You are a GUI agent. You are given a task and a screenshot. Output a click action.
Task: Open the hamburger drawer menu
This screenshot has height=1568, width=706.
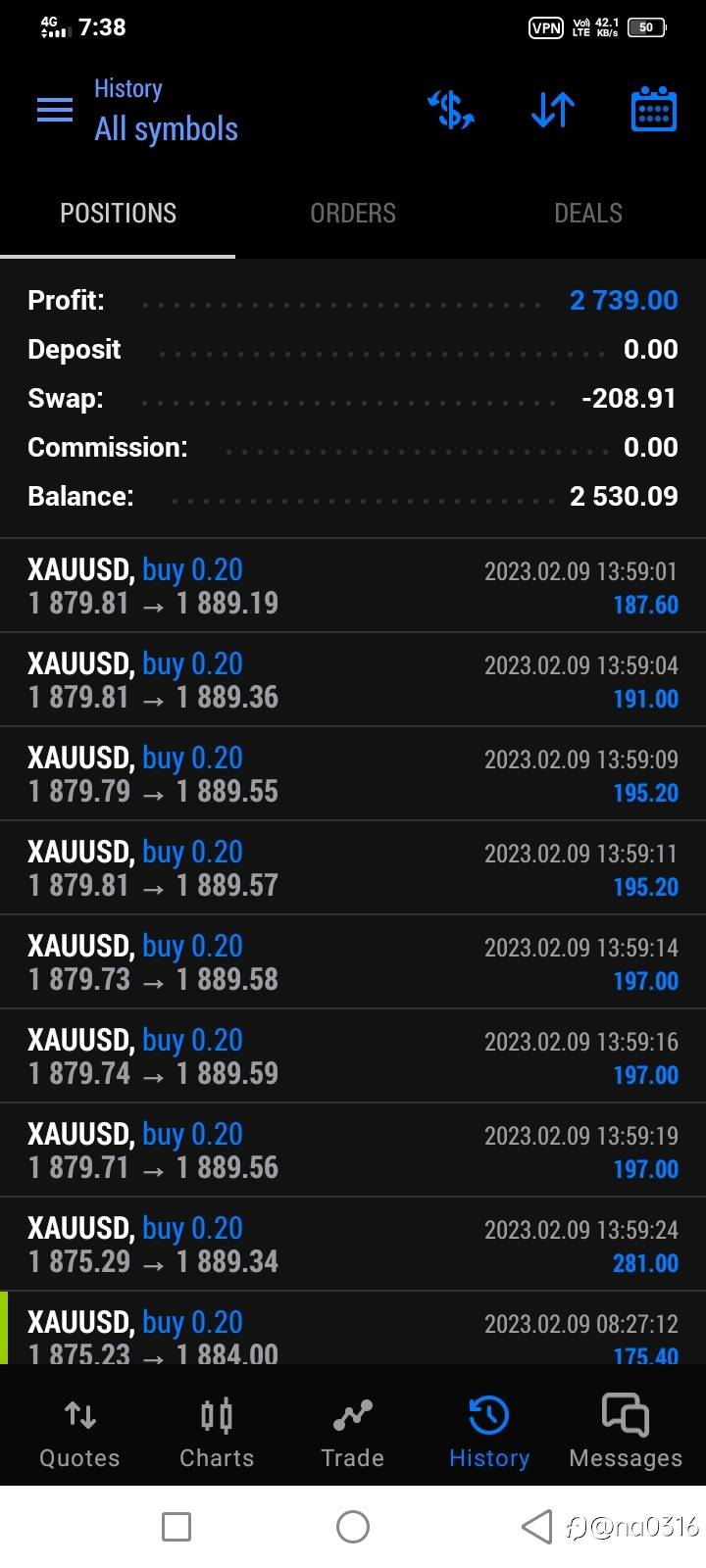(55, 110)
